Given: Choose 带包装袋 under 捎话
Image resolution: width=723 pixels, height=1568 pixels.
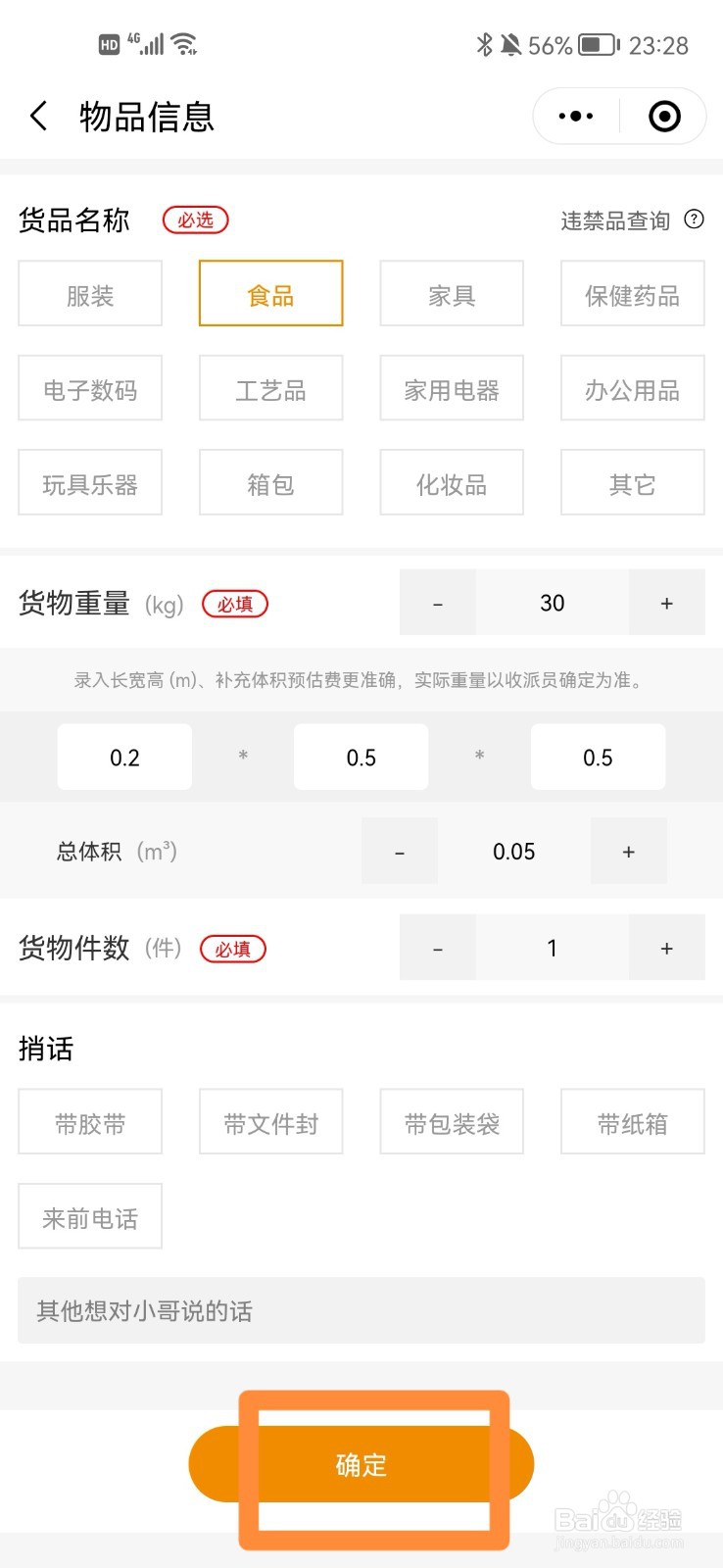Looking at the screenshot, I should point(451,1121).
